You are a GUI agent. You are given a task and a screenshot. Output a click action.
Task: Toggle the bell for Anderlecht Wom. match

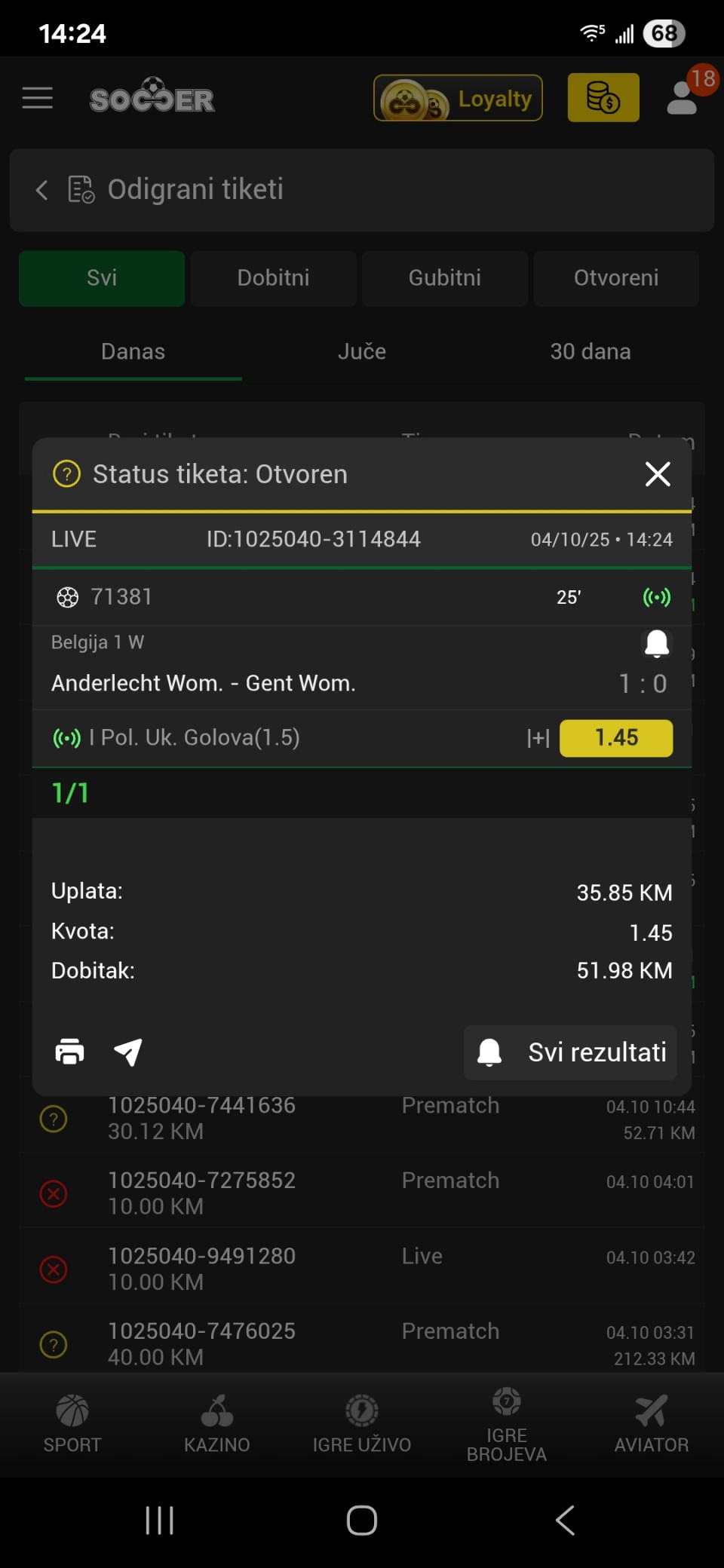click(x=656, y=643)
